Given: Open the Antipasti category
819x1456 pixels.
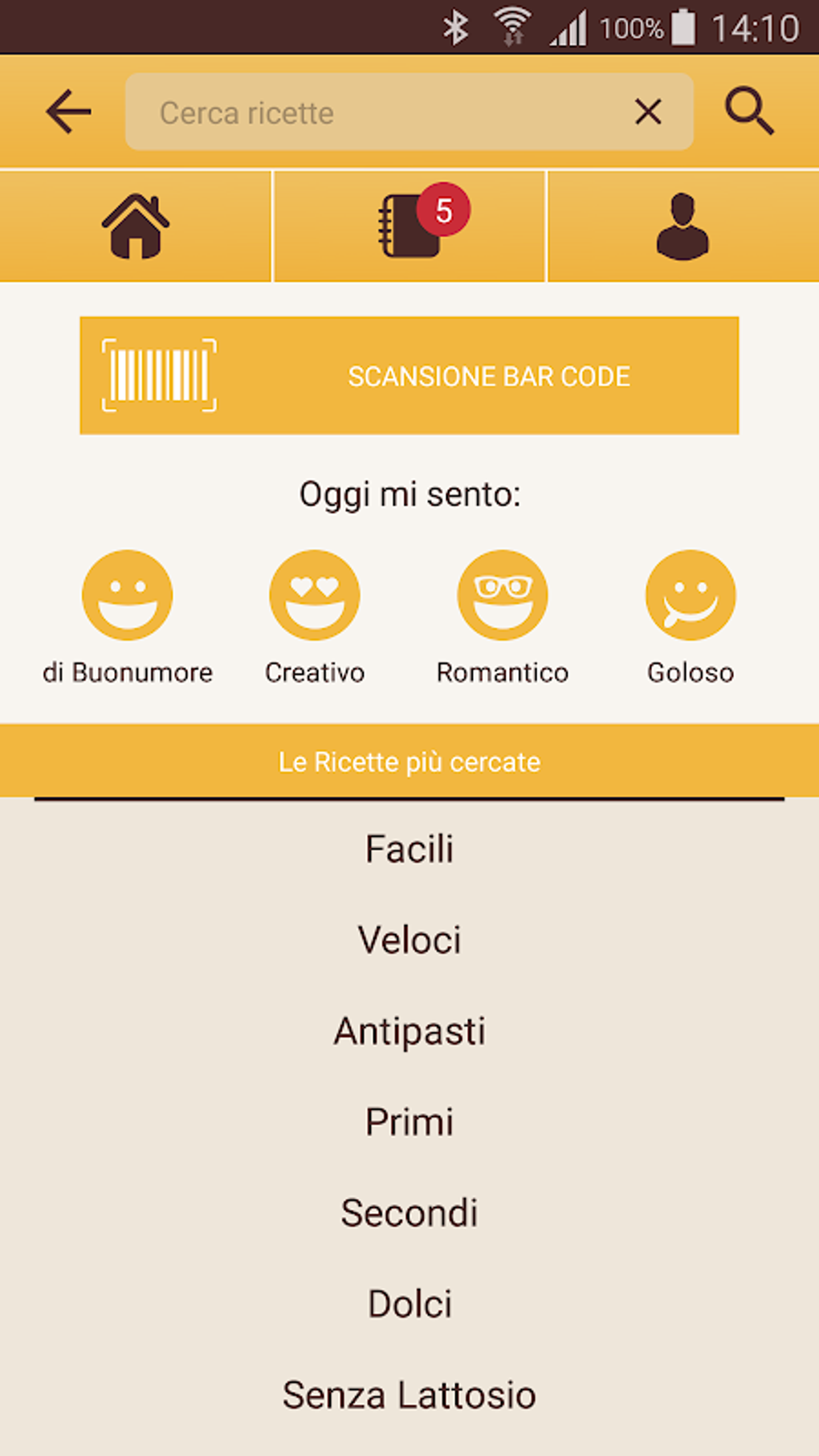Looking at the screenshot, I should (x=409, y=1031).
